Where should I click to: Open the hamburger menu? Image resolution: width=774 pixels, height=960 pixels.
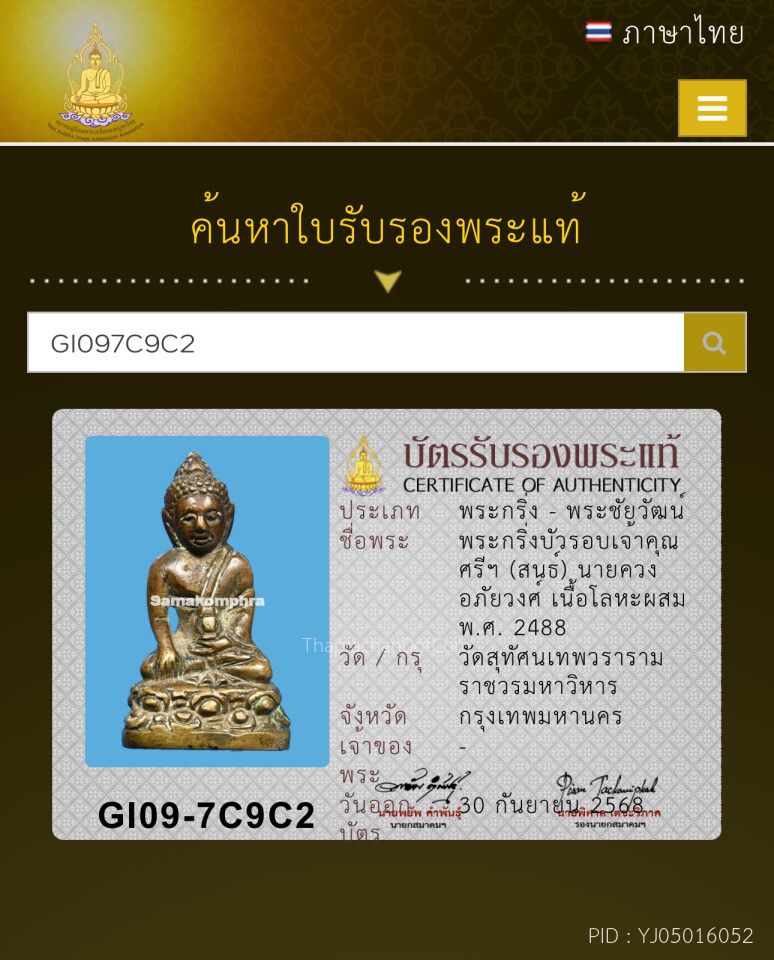tap(712, 108)
